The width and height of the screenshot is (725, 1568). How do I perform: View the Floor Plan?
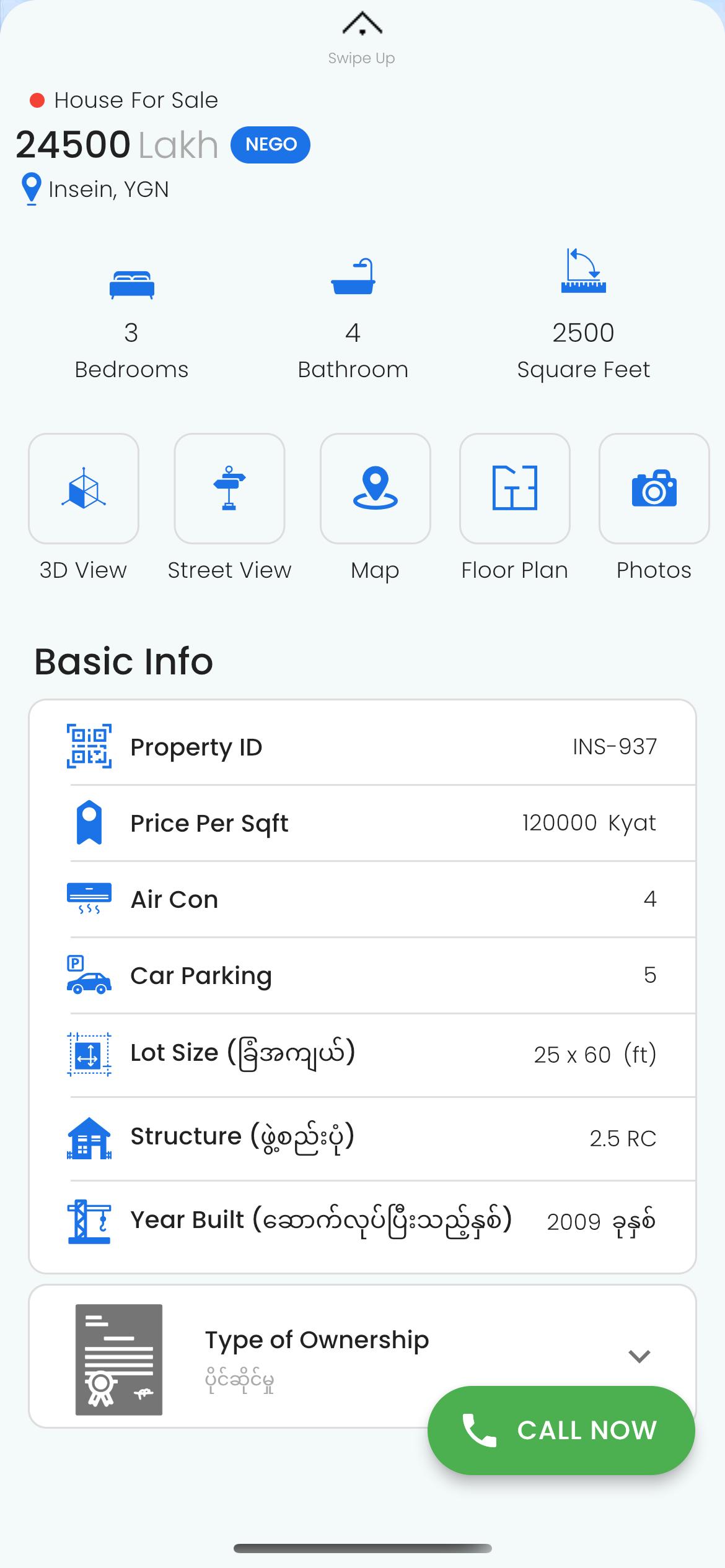point(514,489)
